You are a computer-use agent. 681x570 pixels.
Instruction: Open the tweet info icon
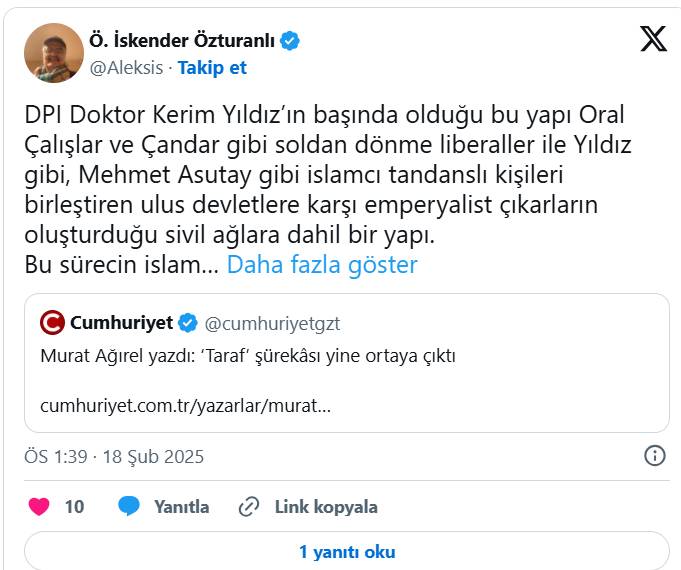tap(654, 456)
